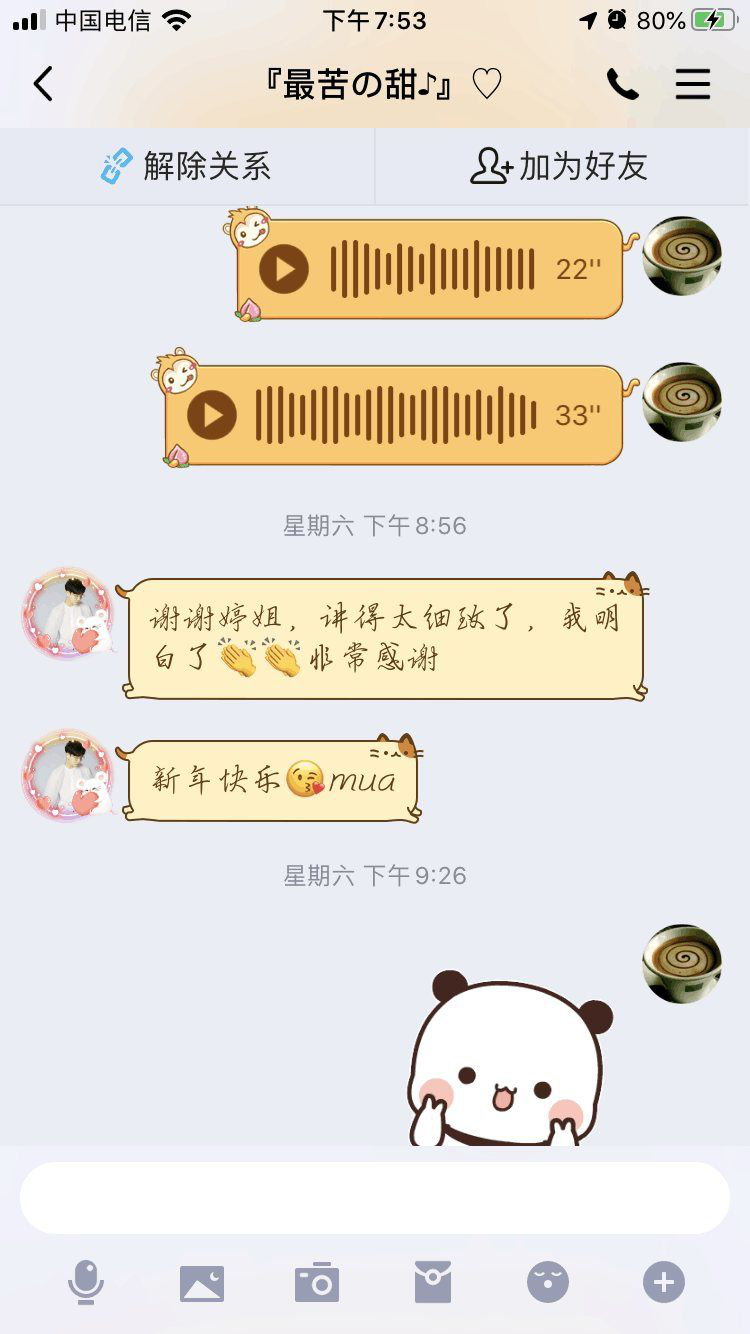Screen dimensions: 750x1334
Task: Play the 22-second voice message
Action: (x=284, y=269)
